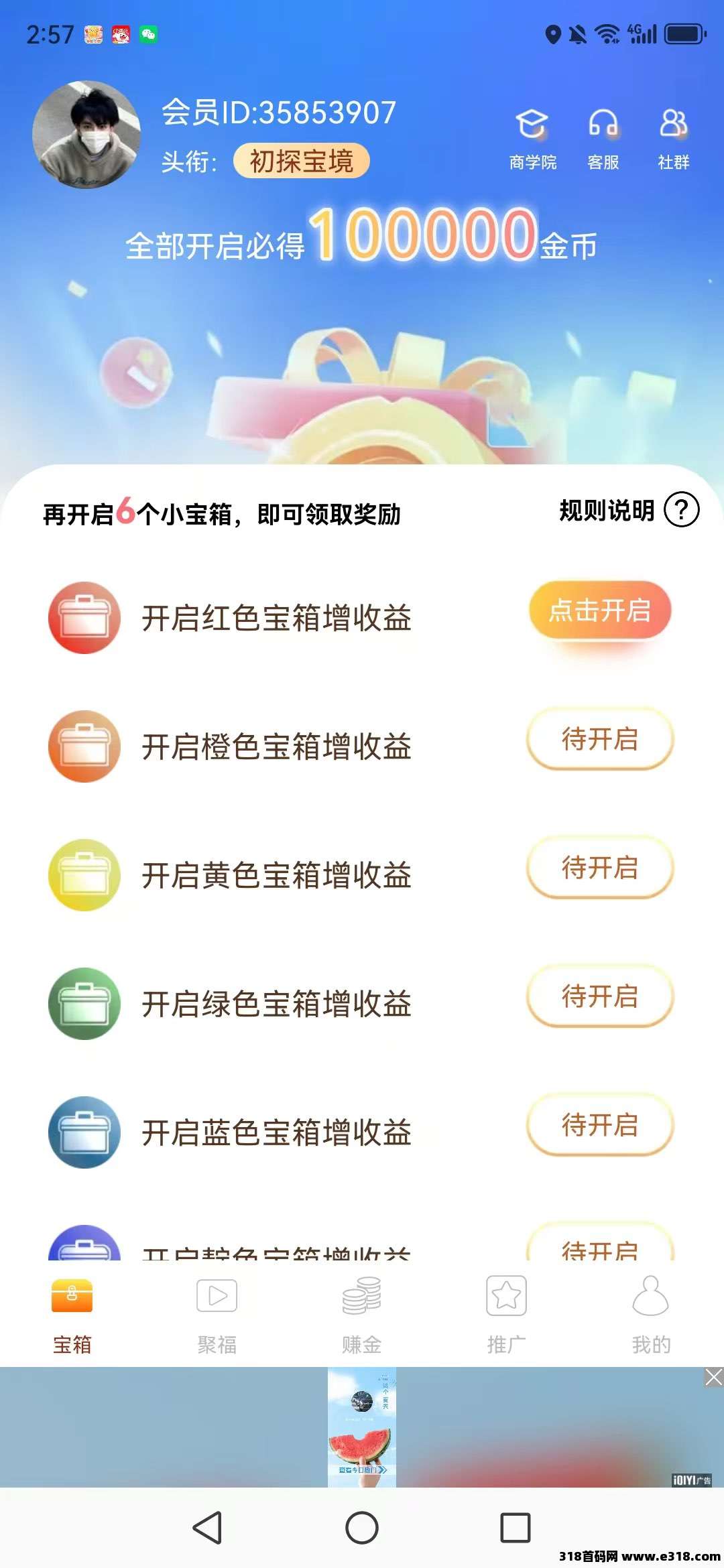Tap 待开启 for the orange treasure box
Image resolution: width=724 pixels, height=1568 pixels.
[x=600, y=739]
